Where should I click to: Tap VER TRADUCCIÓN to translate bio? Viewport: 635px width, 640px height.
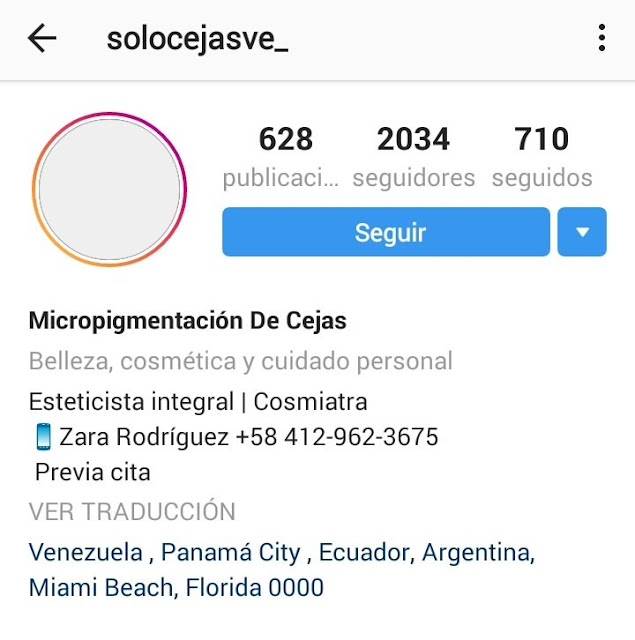pos(132,512)
